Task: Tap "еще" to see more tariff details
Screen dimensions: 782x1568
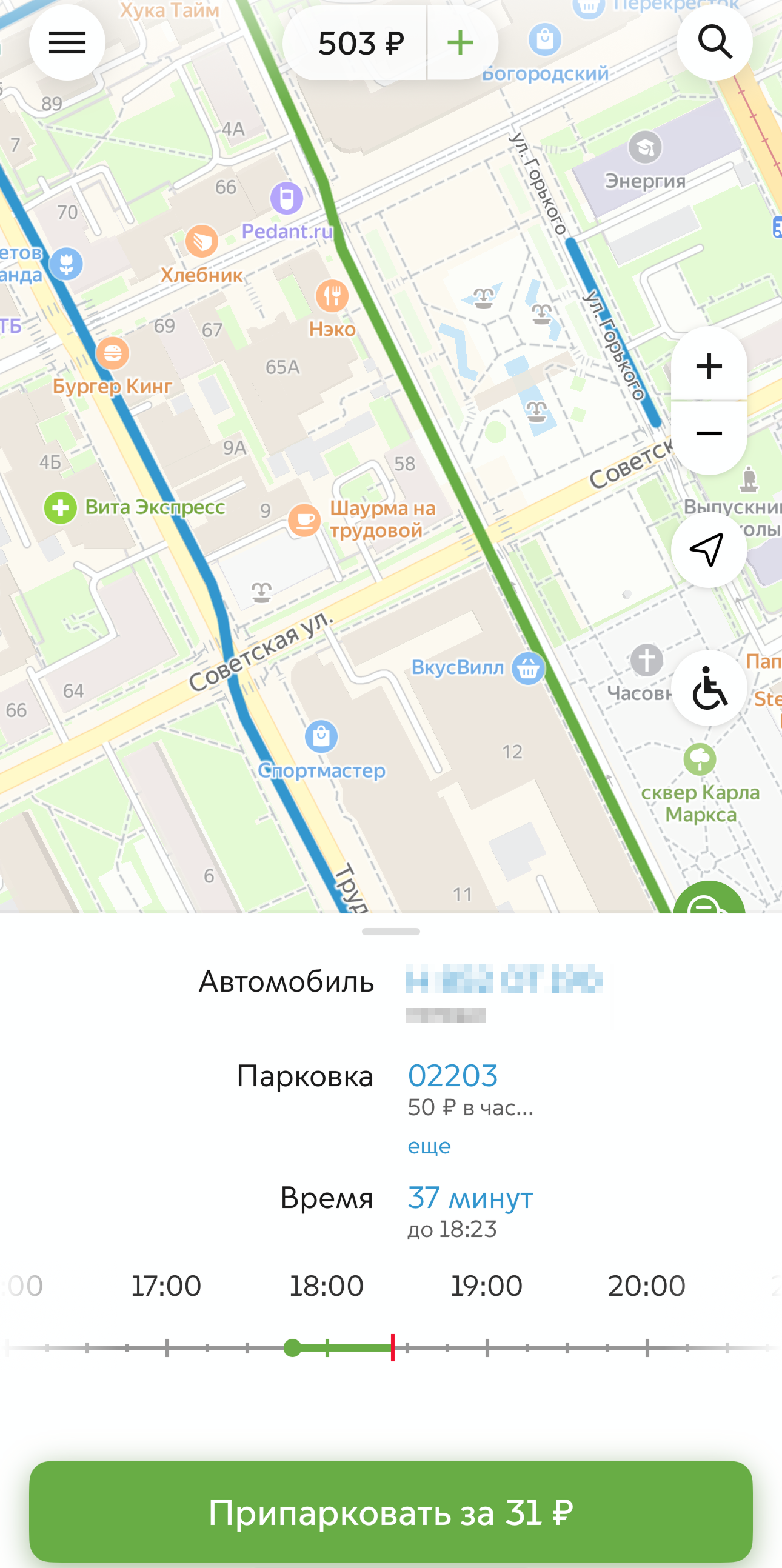Action: click(x=429, y=1146)
